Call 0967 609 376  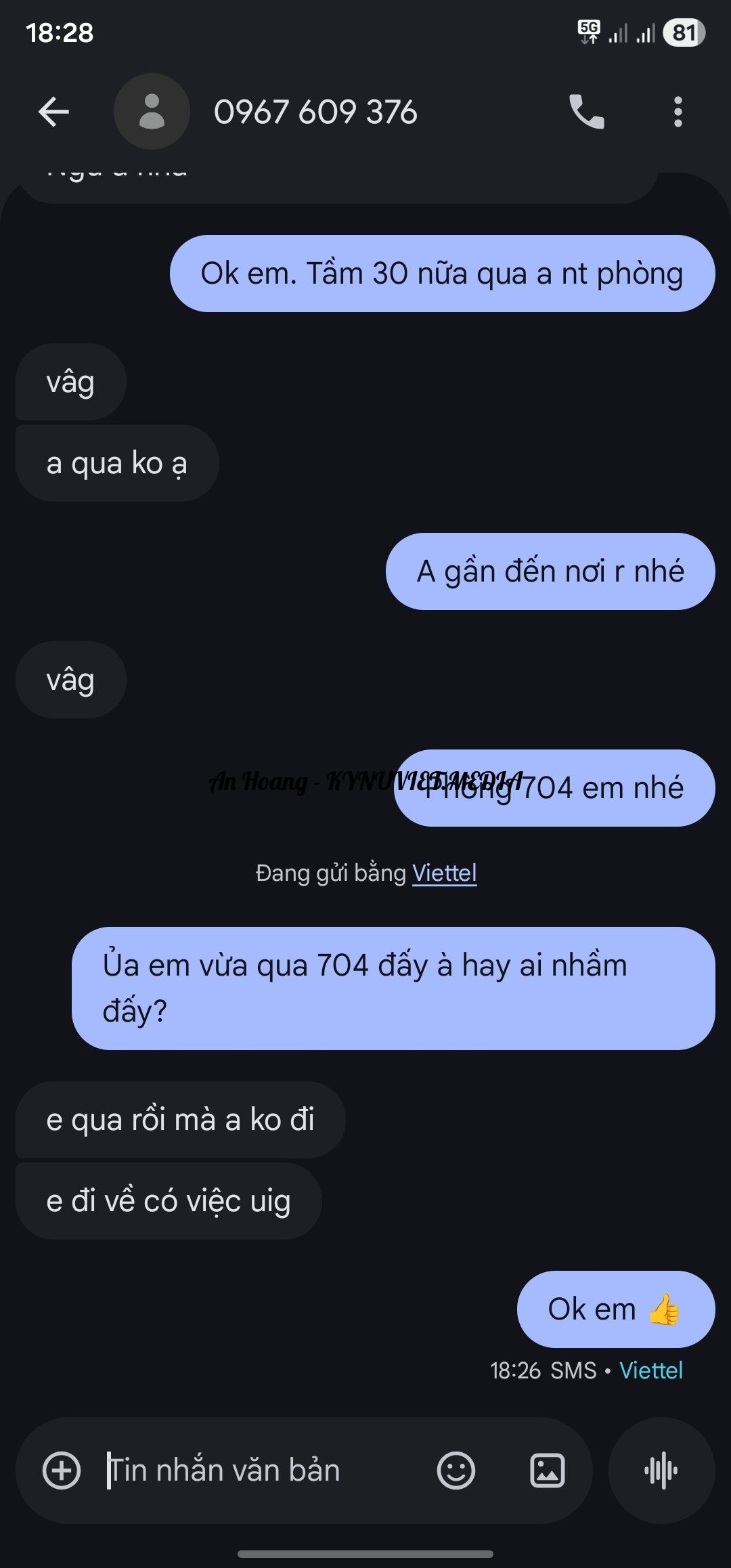(586, 112)
